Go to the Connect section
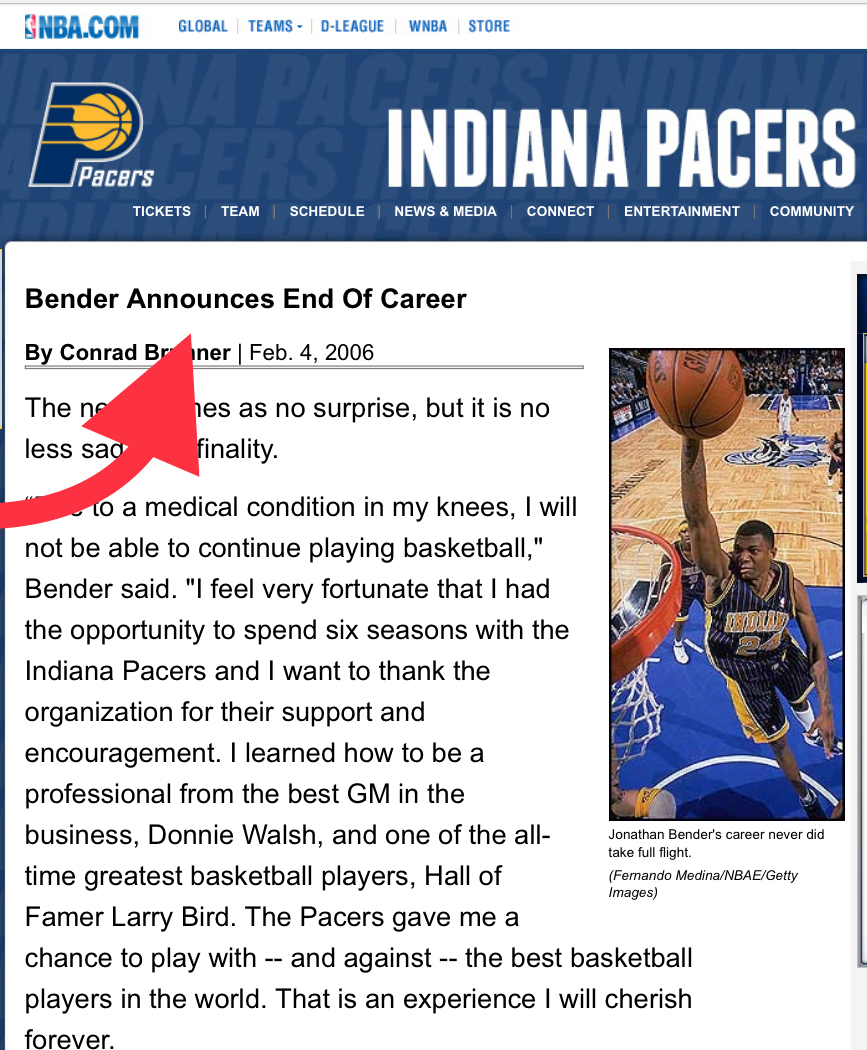The width and height of the screenshot is (867, 1050). [x=560, y=211]
